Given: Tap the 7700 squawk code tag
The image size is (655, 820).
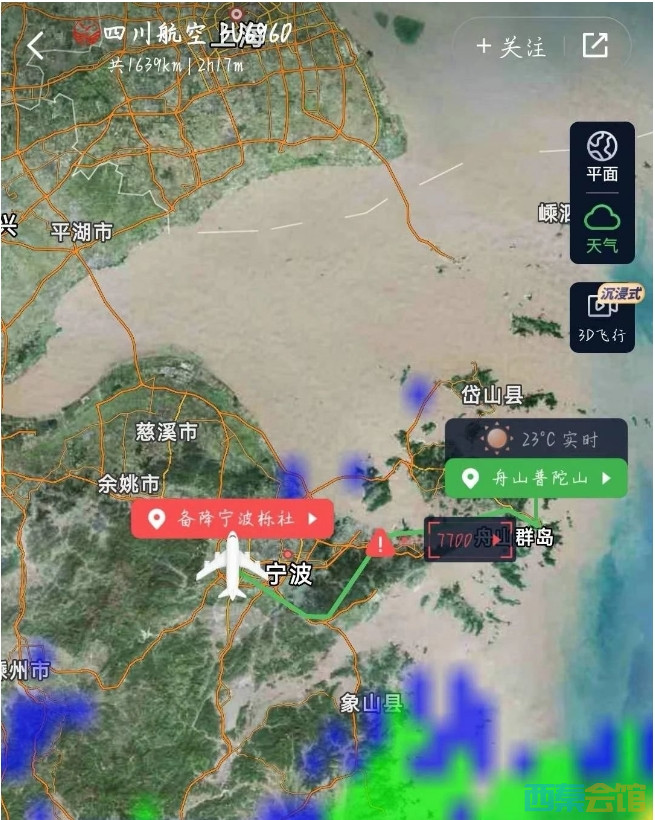Looking at the screenshot, I should 470,540.
